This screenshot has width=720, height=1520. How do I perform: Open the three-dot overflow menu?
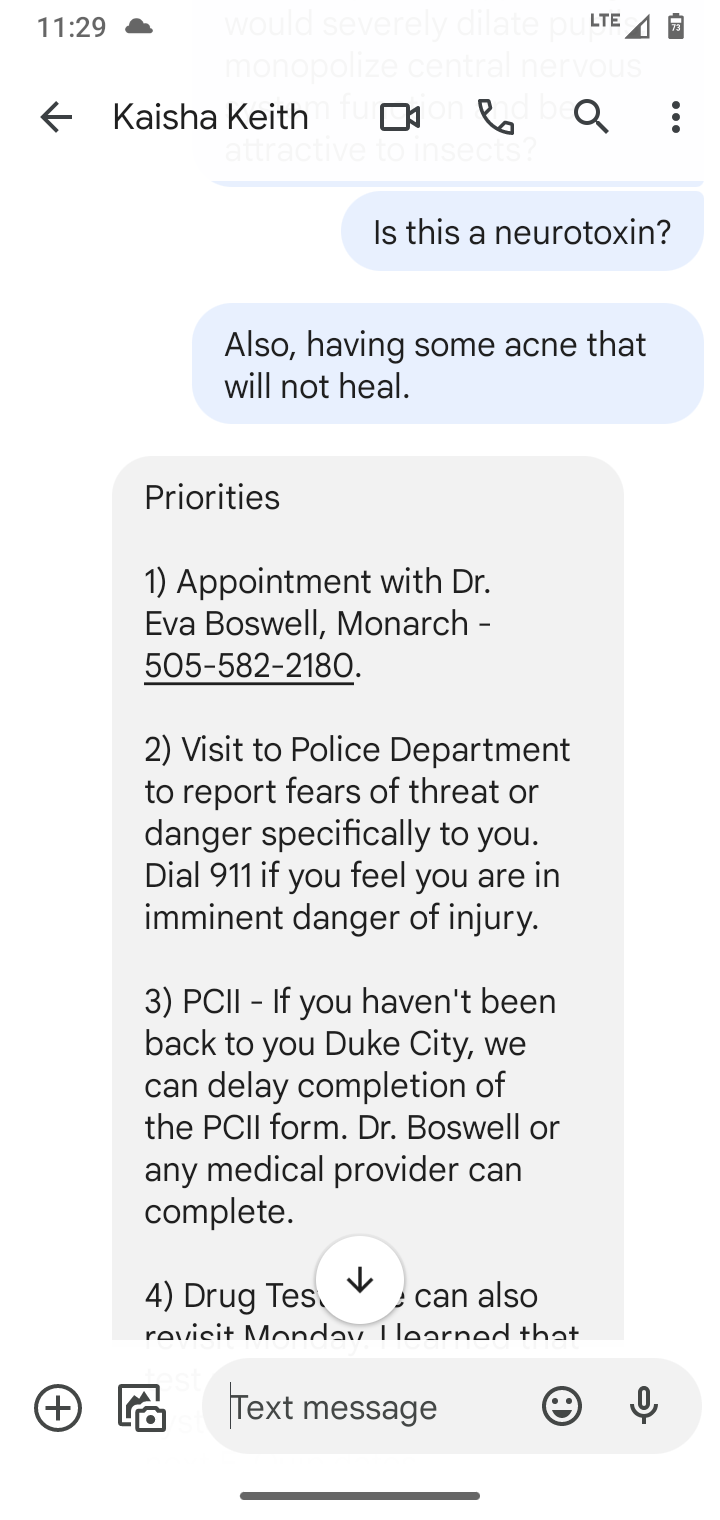(x=676, y=117)
